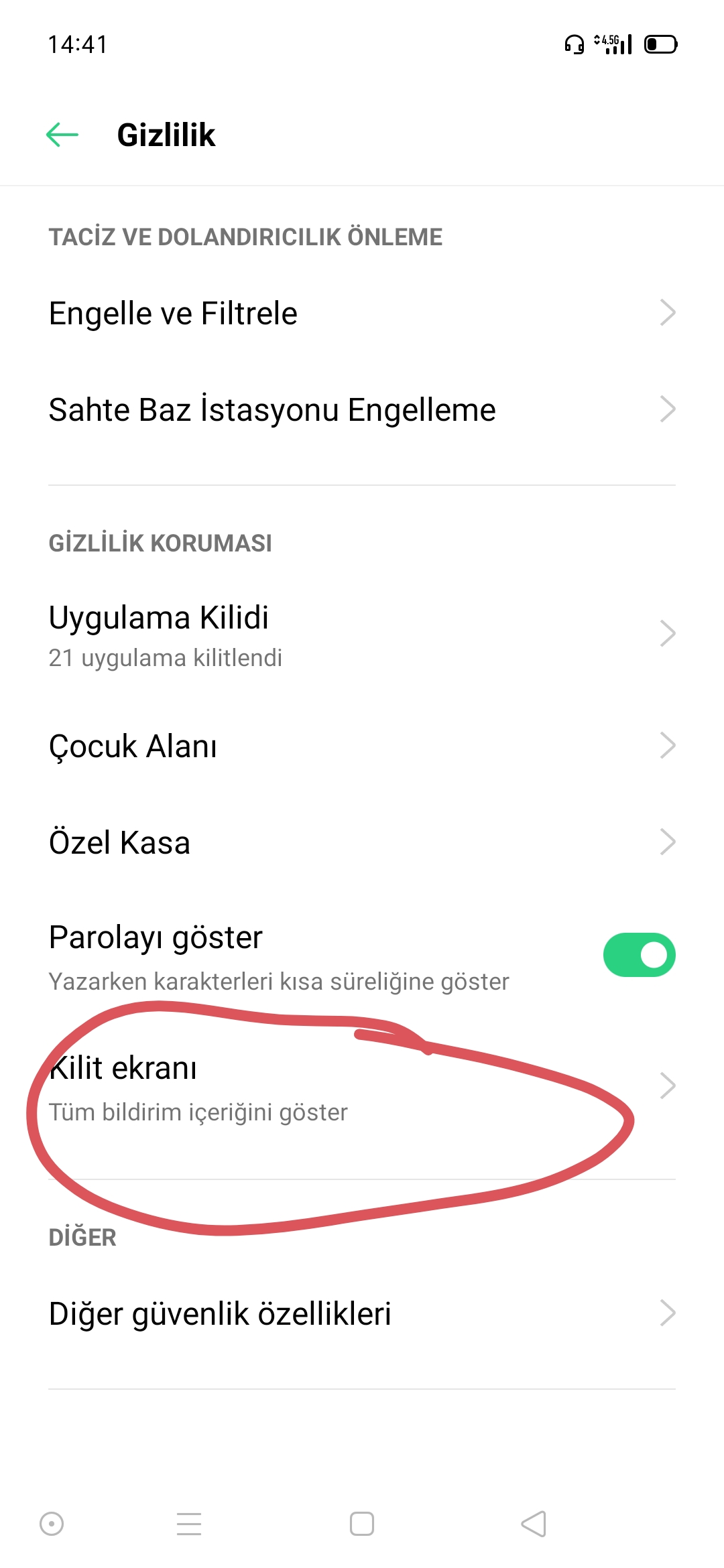Open Diğer güvenlik özellikleri
Screen dimensions: 724x1568
coord(362,1313)
